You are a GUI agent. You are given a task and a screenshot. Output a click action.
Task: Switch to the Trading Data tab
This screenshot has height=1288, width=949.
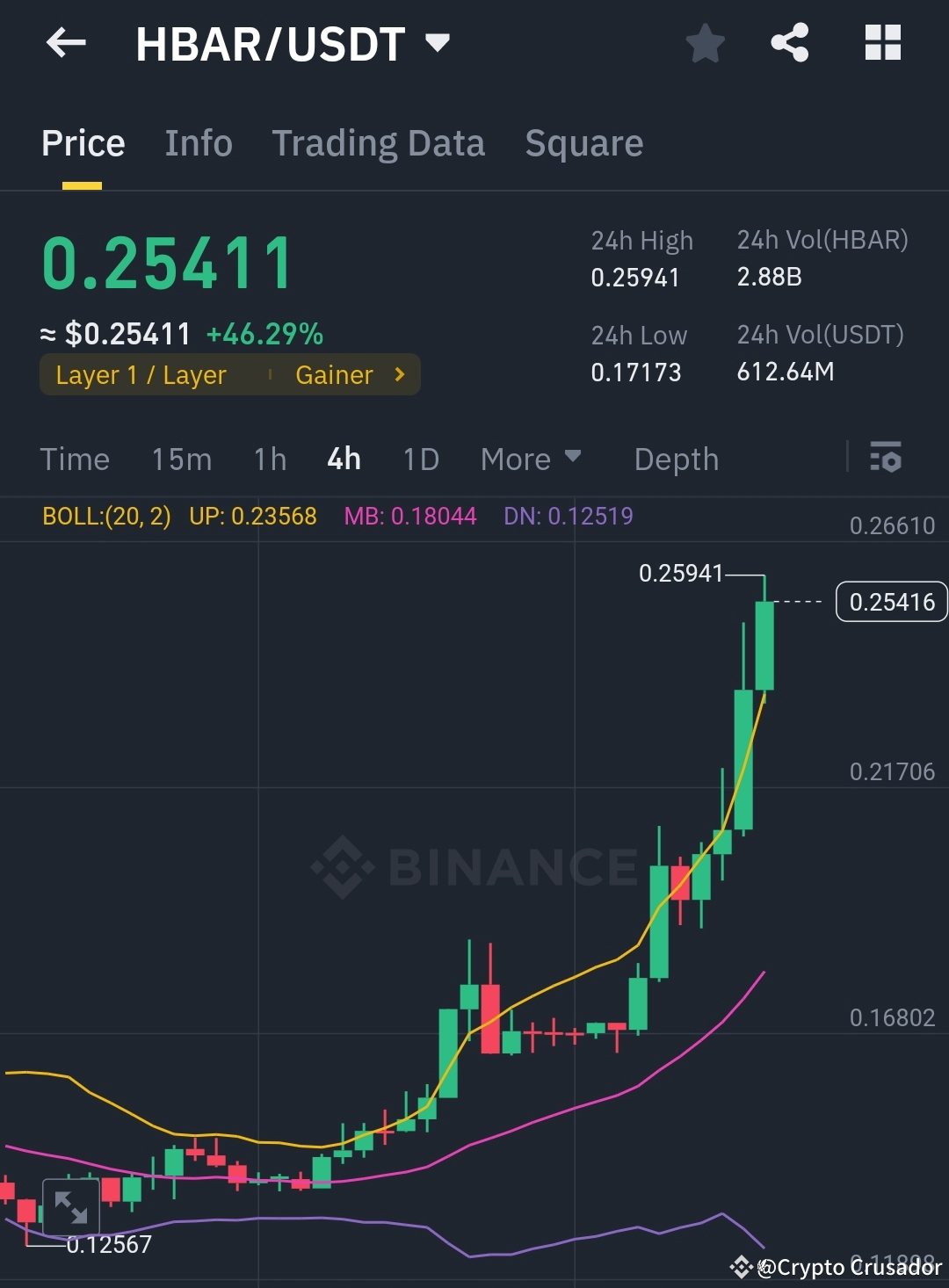pyautogui.click(x=379, y=142)
